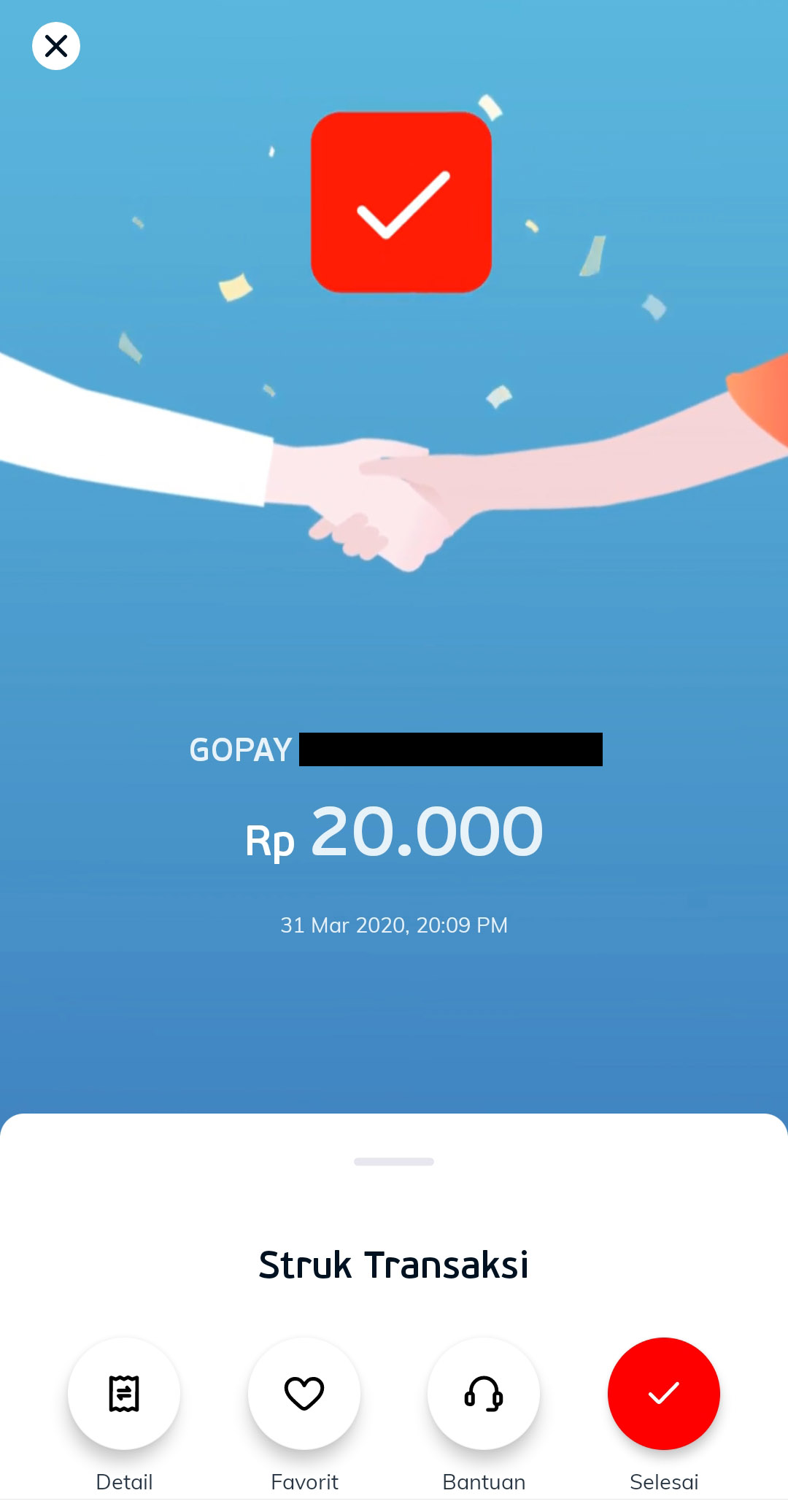Expand the Struk Transaksi sheet handle

(394, 1161)
